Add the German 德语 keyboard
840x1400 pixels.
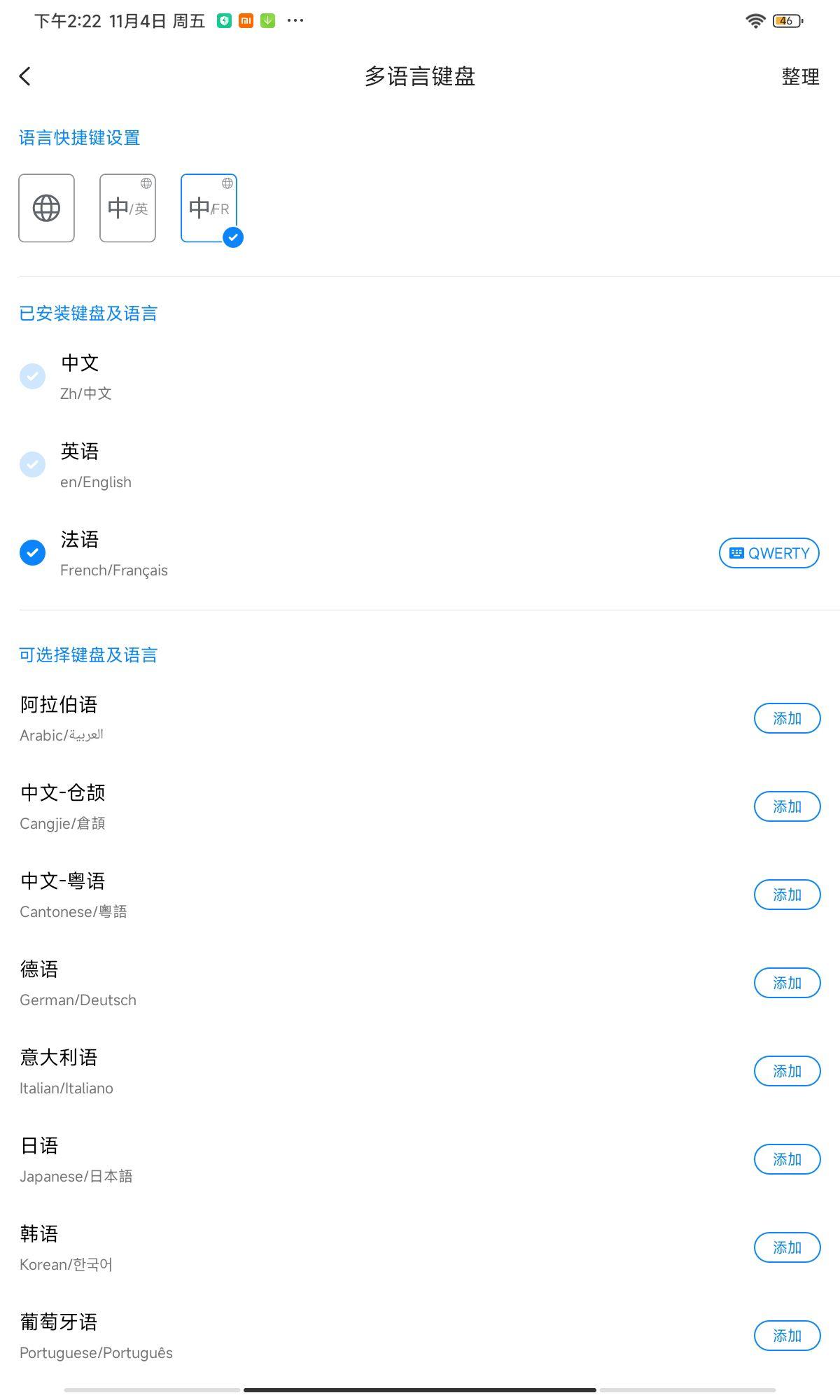(x=787, y=983)
